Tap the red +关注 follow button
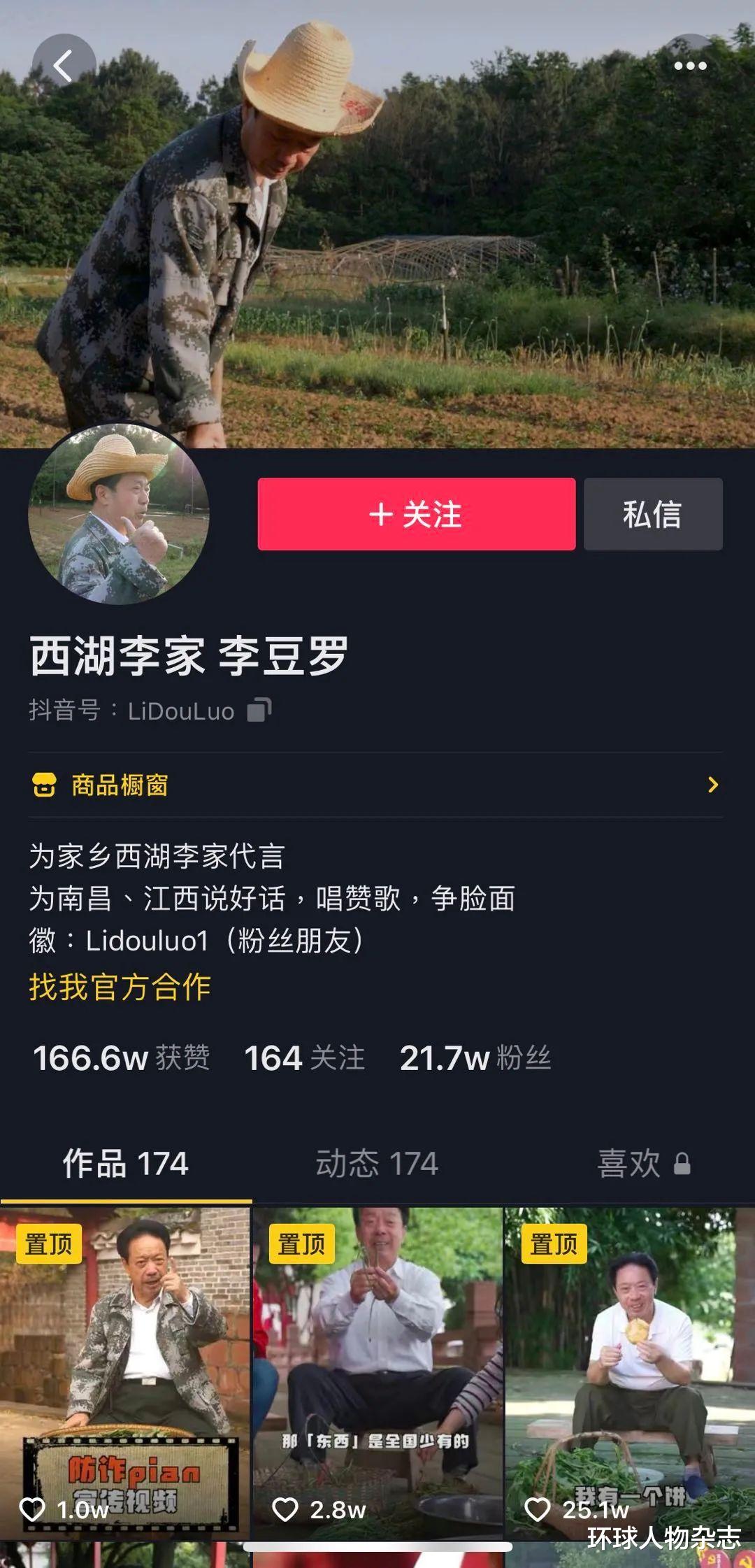 coord(416,514)
